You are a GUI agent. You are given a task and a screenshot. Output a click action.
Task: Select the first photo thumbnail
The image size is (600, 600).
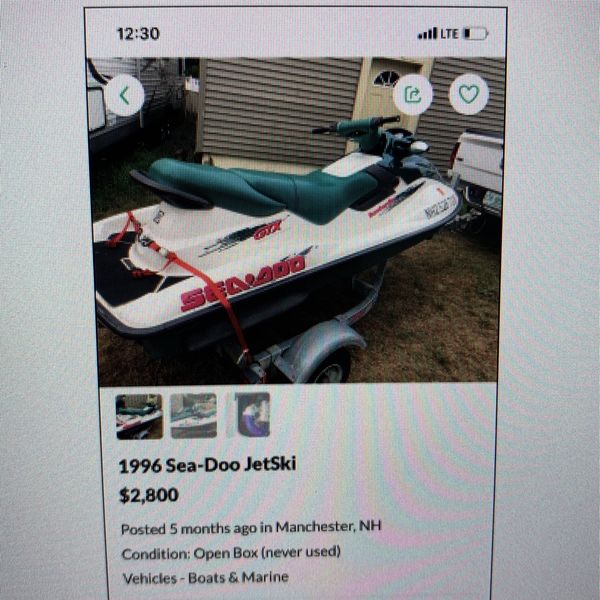click(x=139, y=415)
